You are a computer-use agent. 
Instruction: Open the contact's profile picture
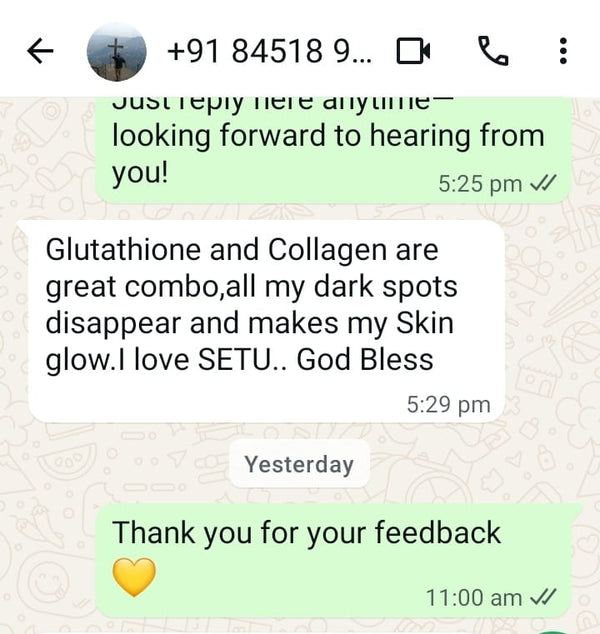[x=117, y=52]
